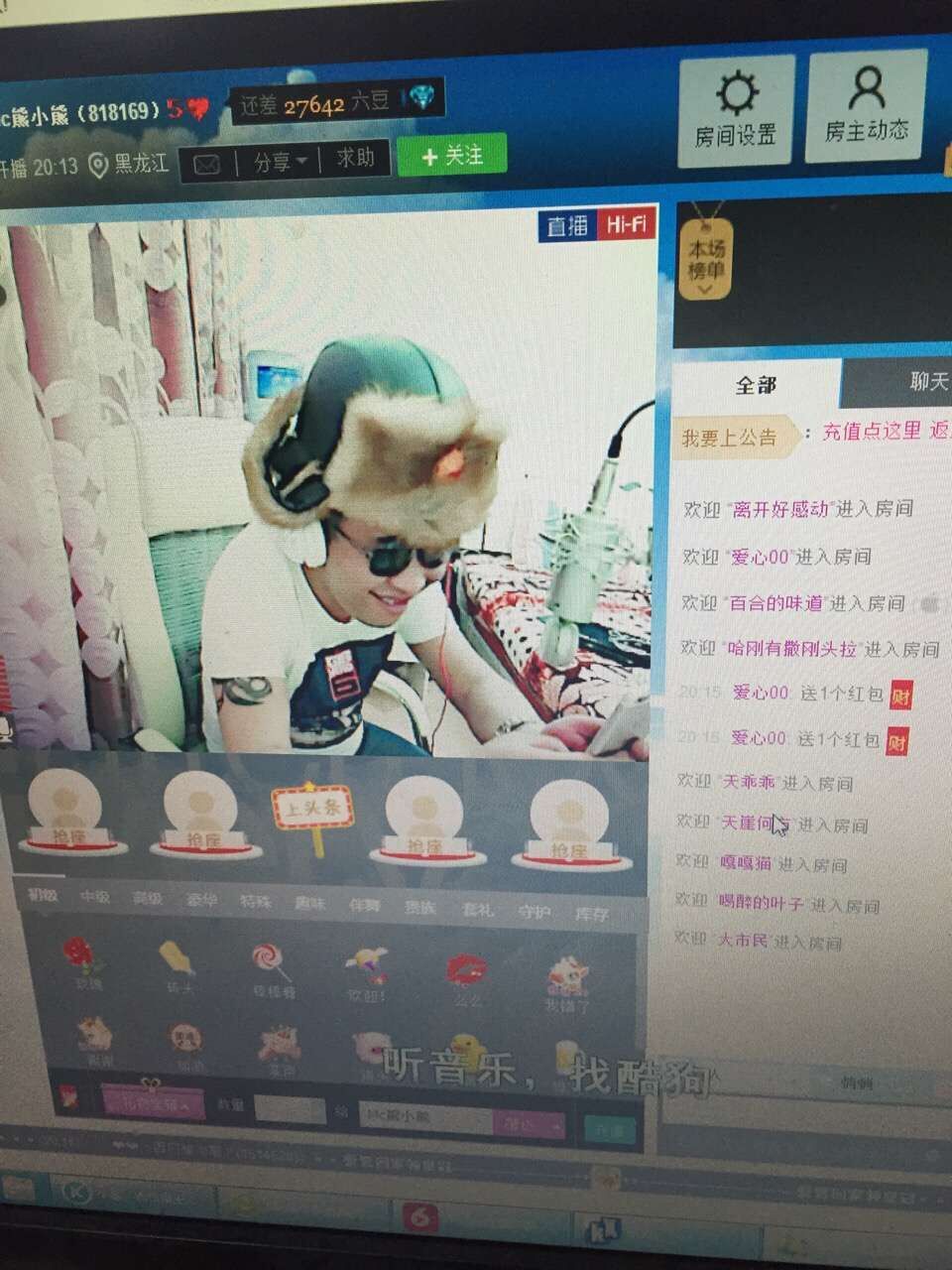Select the 中级 gift category tab
952x1270 pixels.
click(95, 897)
